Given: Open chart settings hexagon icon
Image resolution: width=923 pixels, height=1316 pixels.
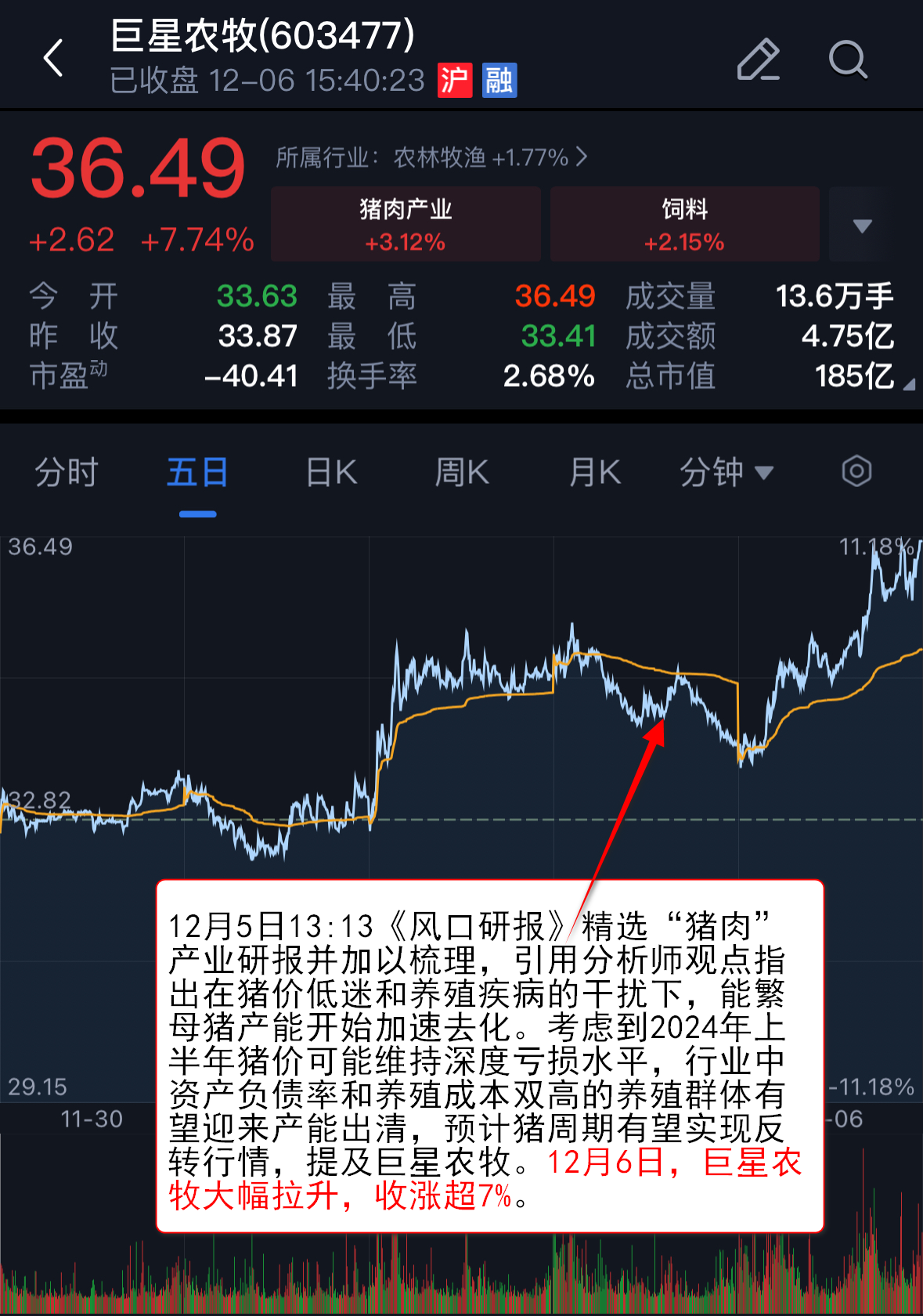Looking at the screenshot, I should [x=856, y=471].
